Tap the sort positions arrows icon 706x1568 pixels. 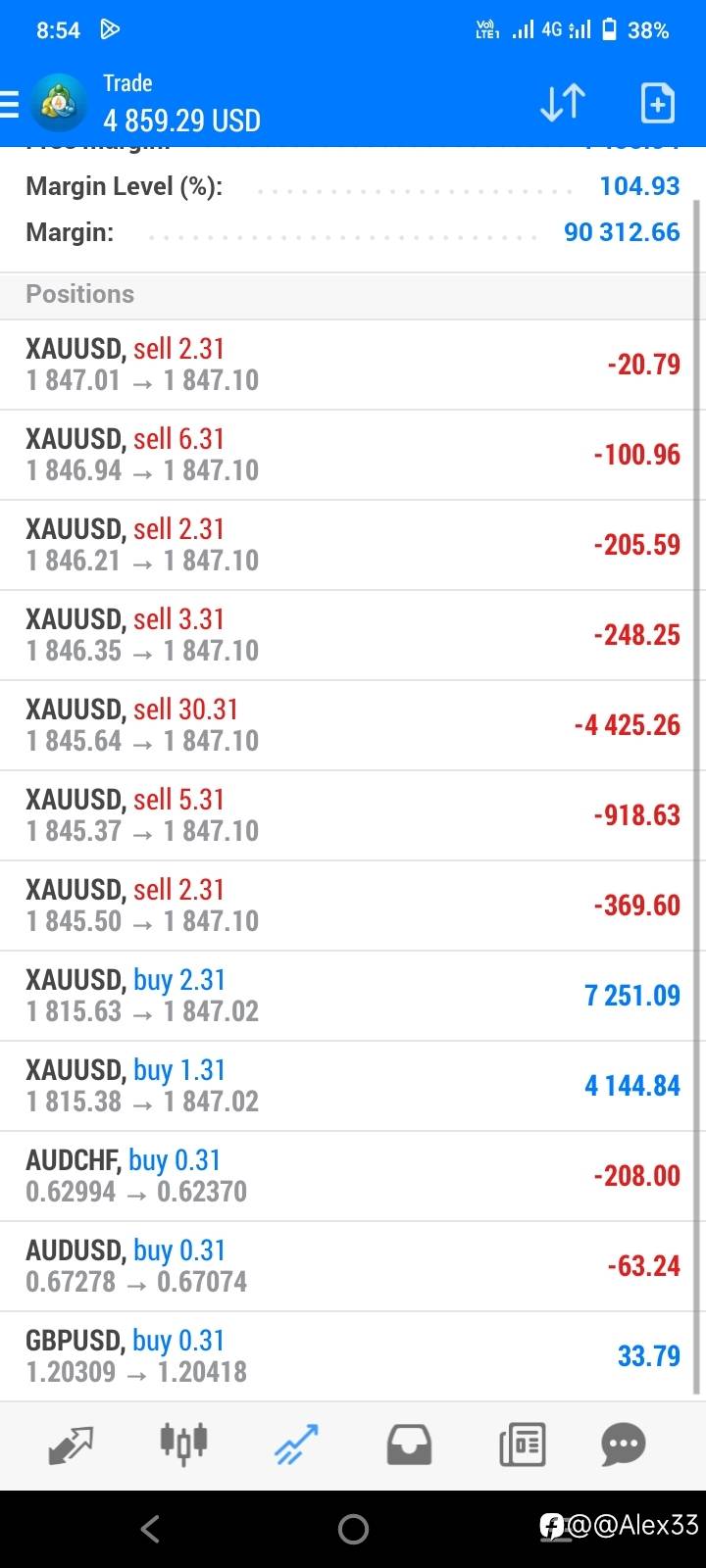pos(563,103)
